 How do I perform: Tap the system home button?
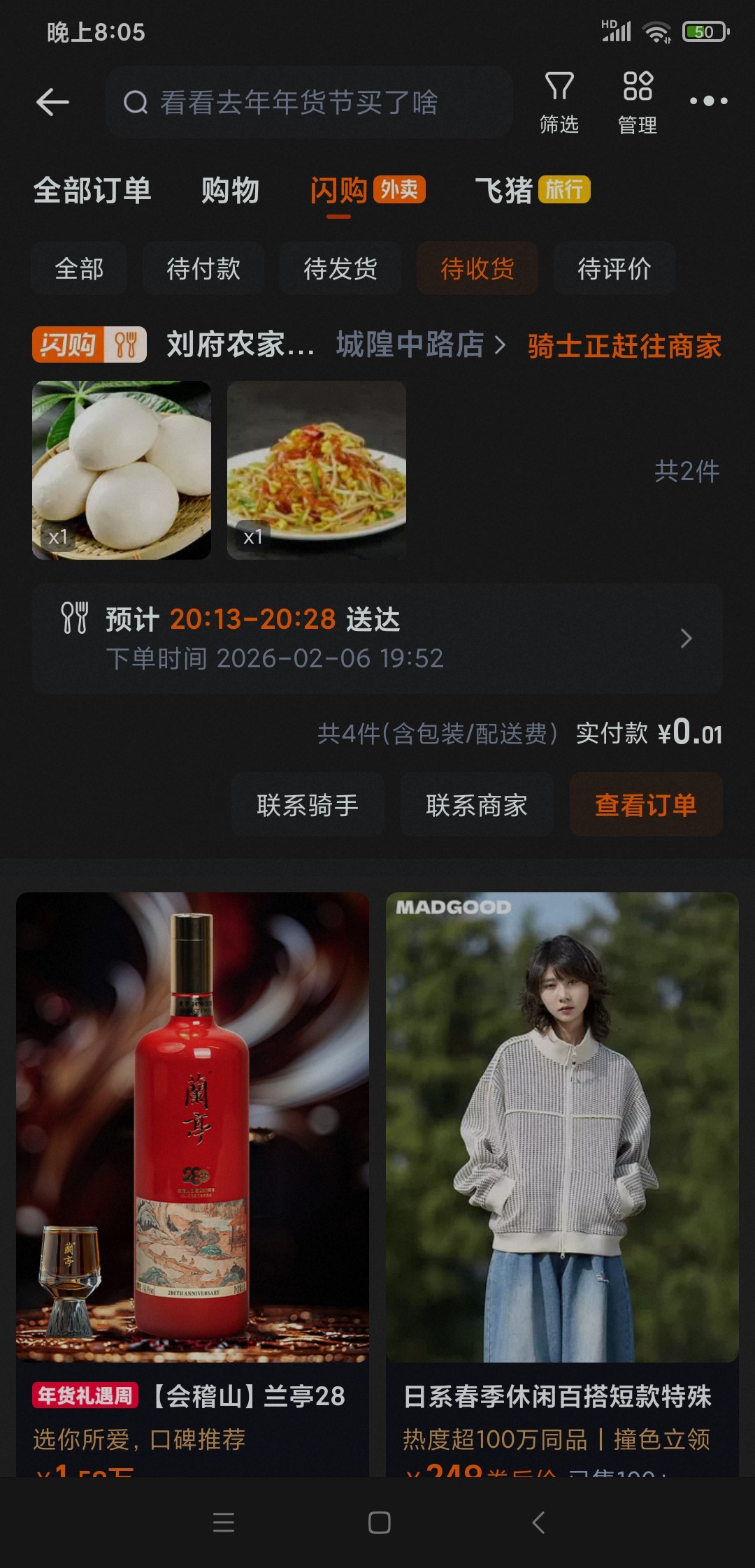pyautogui.click(x=379, y=1522)
